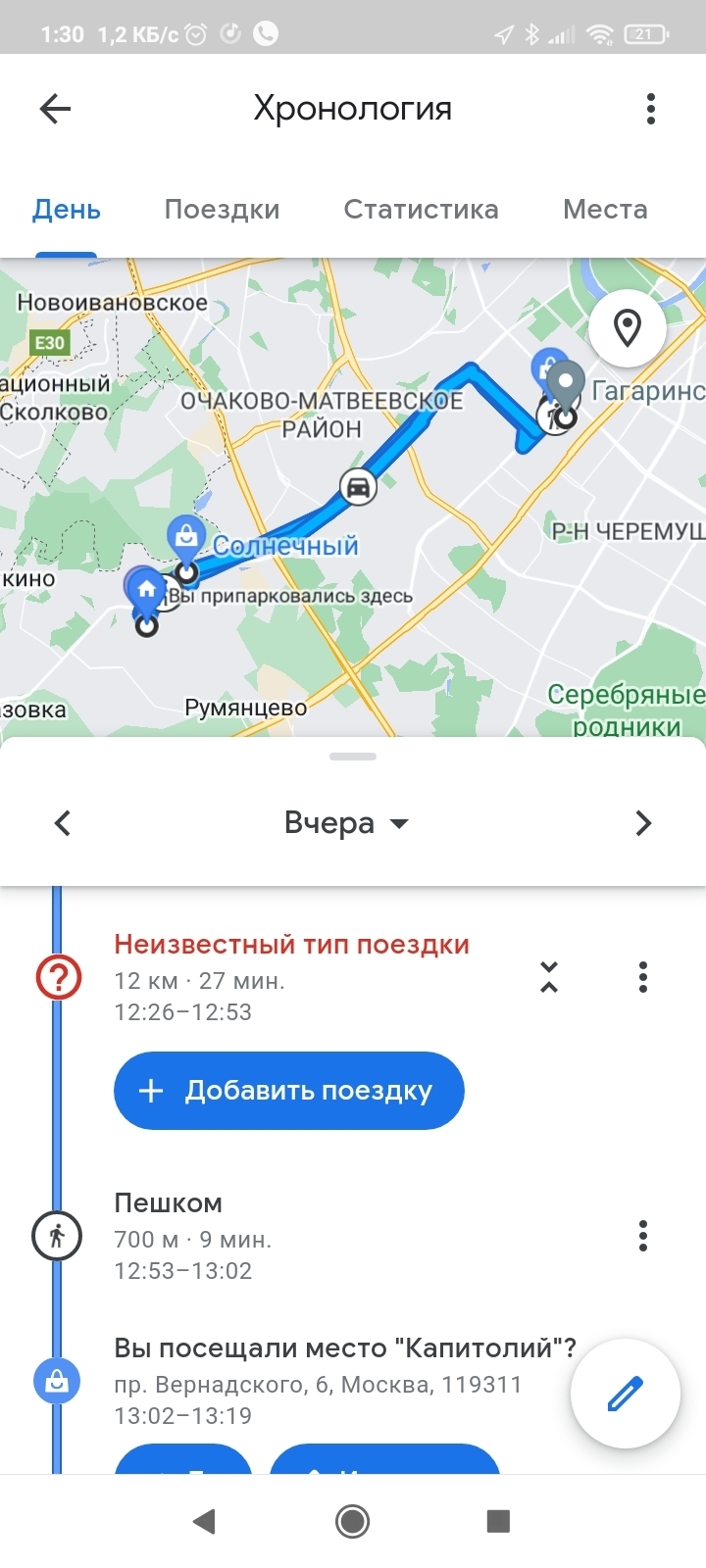Open the Пешком 700 м walking entry
Image resolution: width=706 pixels, height=1568 pixels.
pos(294,1236)
